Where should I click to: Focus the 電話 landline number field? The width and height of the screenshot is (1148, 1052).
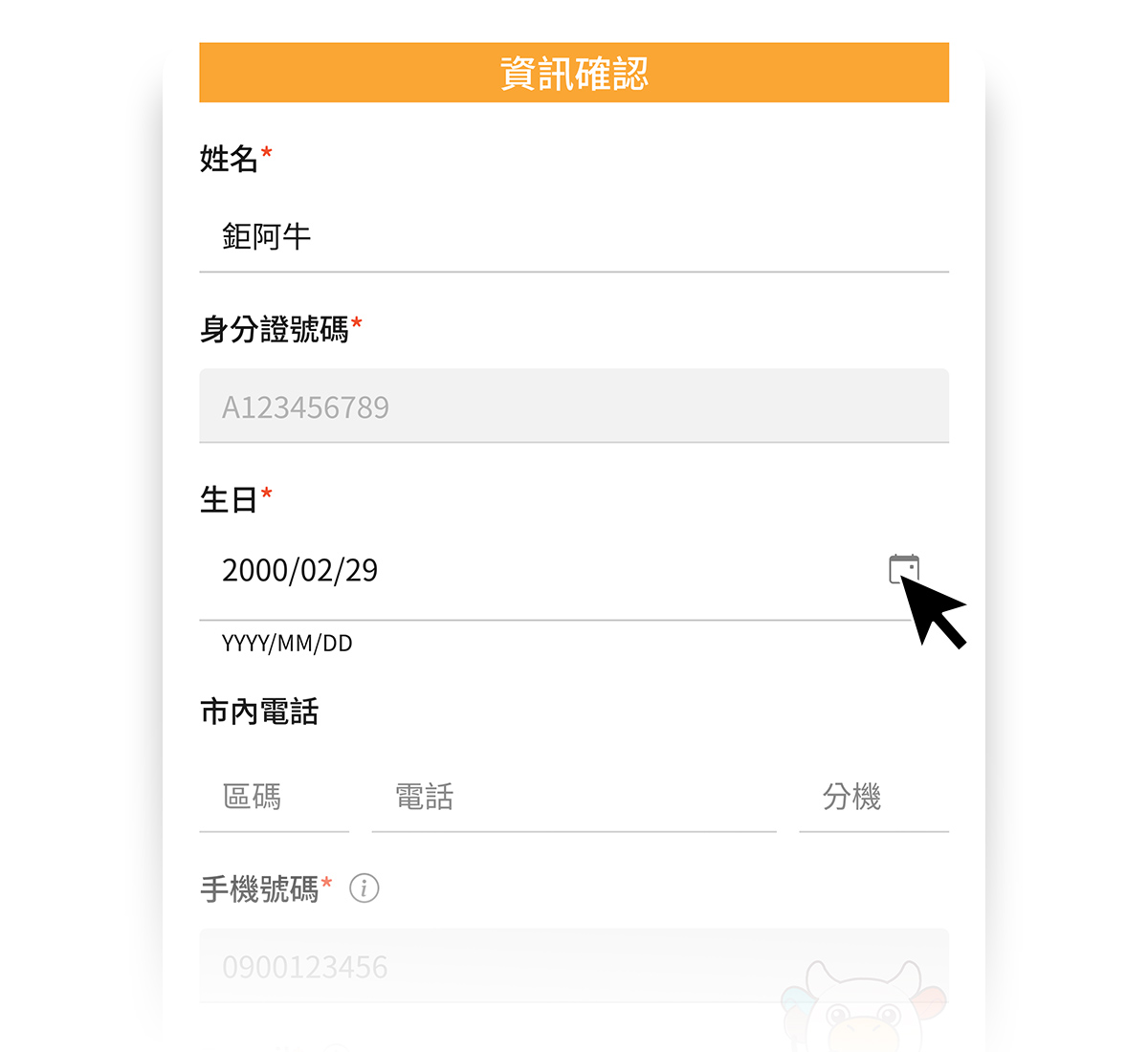(x=574, y=797)
